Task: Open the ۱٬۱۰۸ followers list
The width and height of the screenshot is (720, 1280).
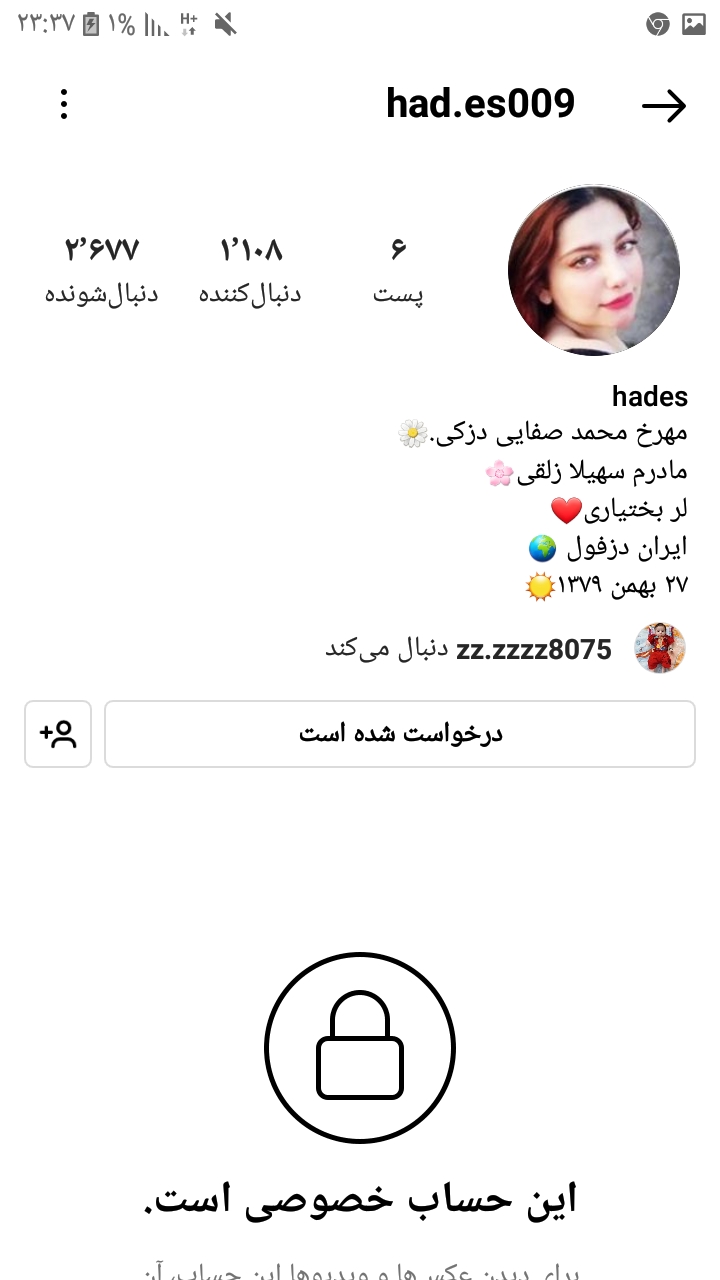Action: [251, 268]
